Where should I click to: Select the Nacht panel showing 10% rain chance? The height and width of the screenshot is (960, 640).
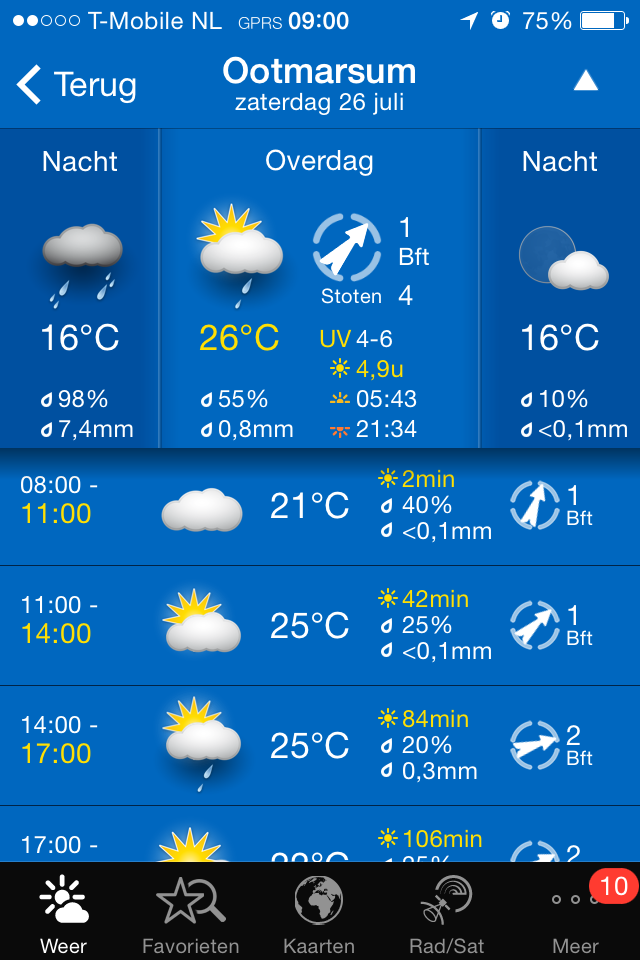point(560,290)
